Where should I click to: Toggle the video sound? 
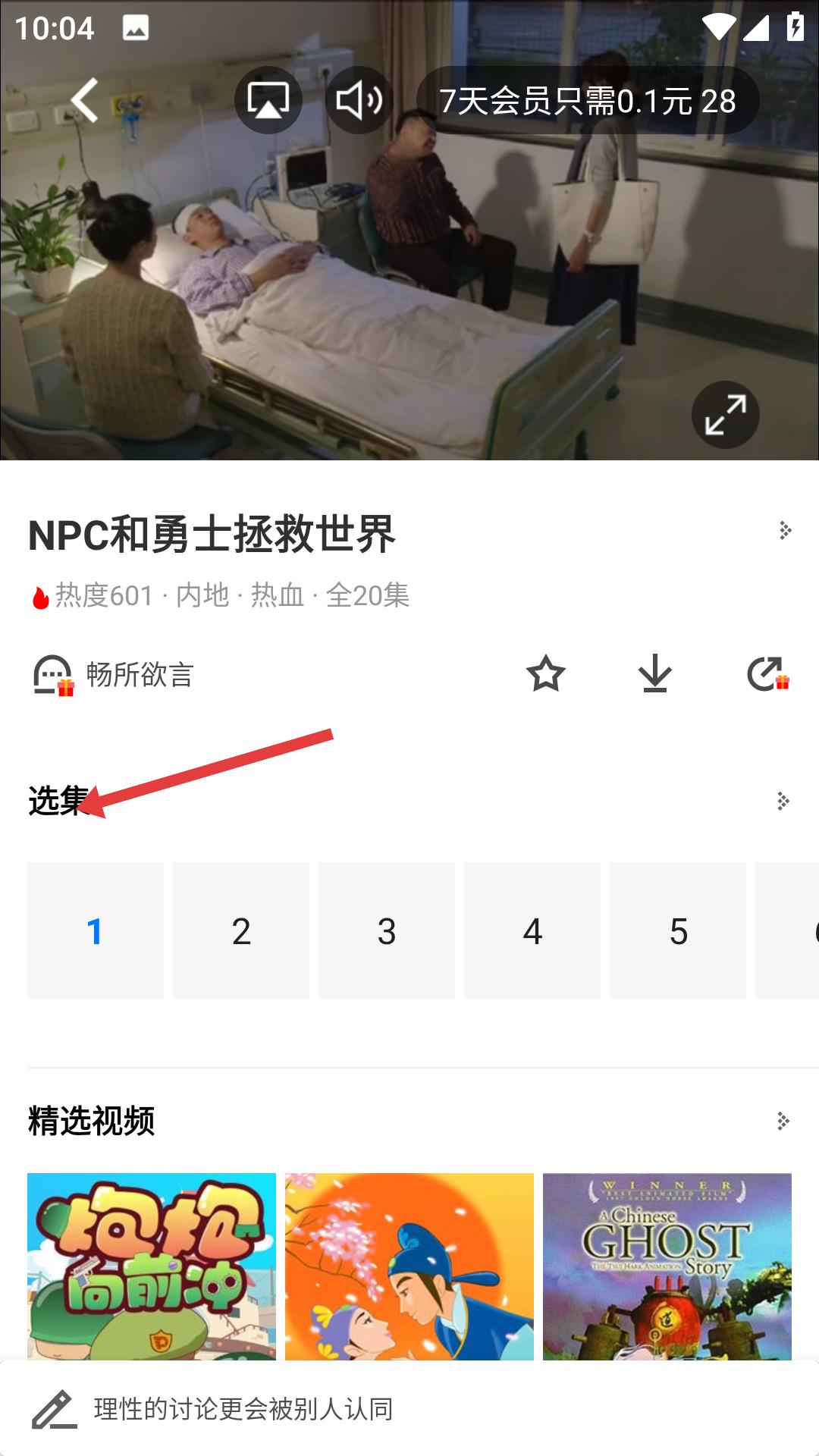click(359, 100)
